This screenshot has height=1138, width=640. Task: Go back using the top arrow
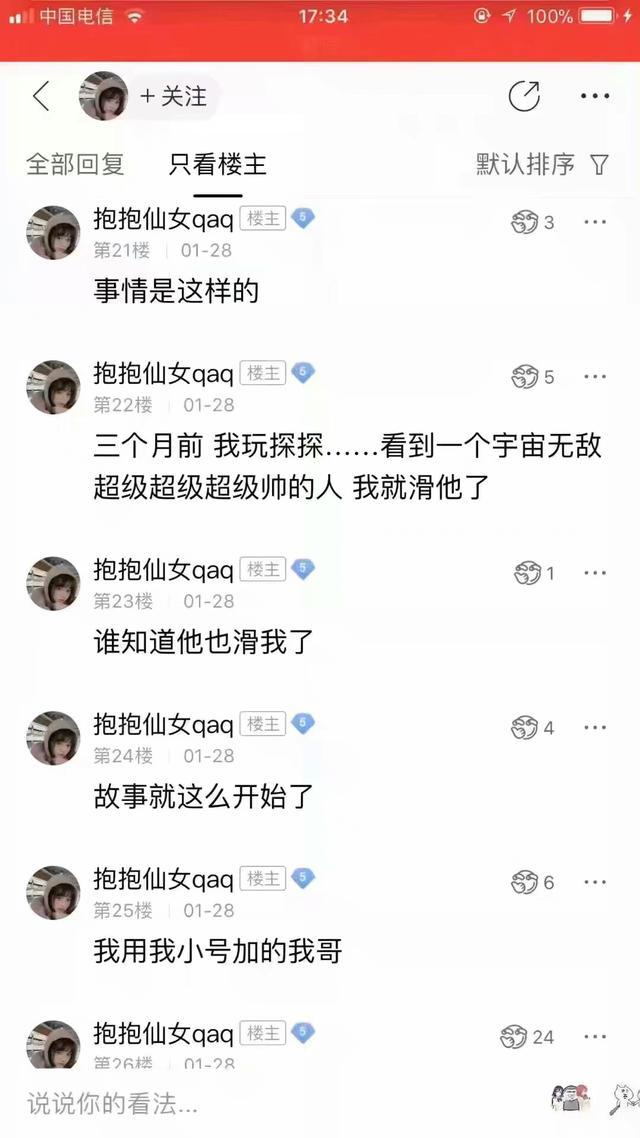point(41,97)
